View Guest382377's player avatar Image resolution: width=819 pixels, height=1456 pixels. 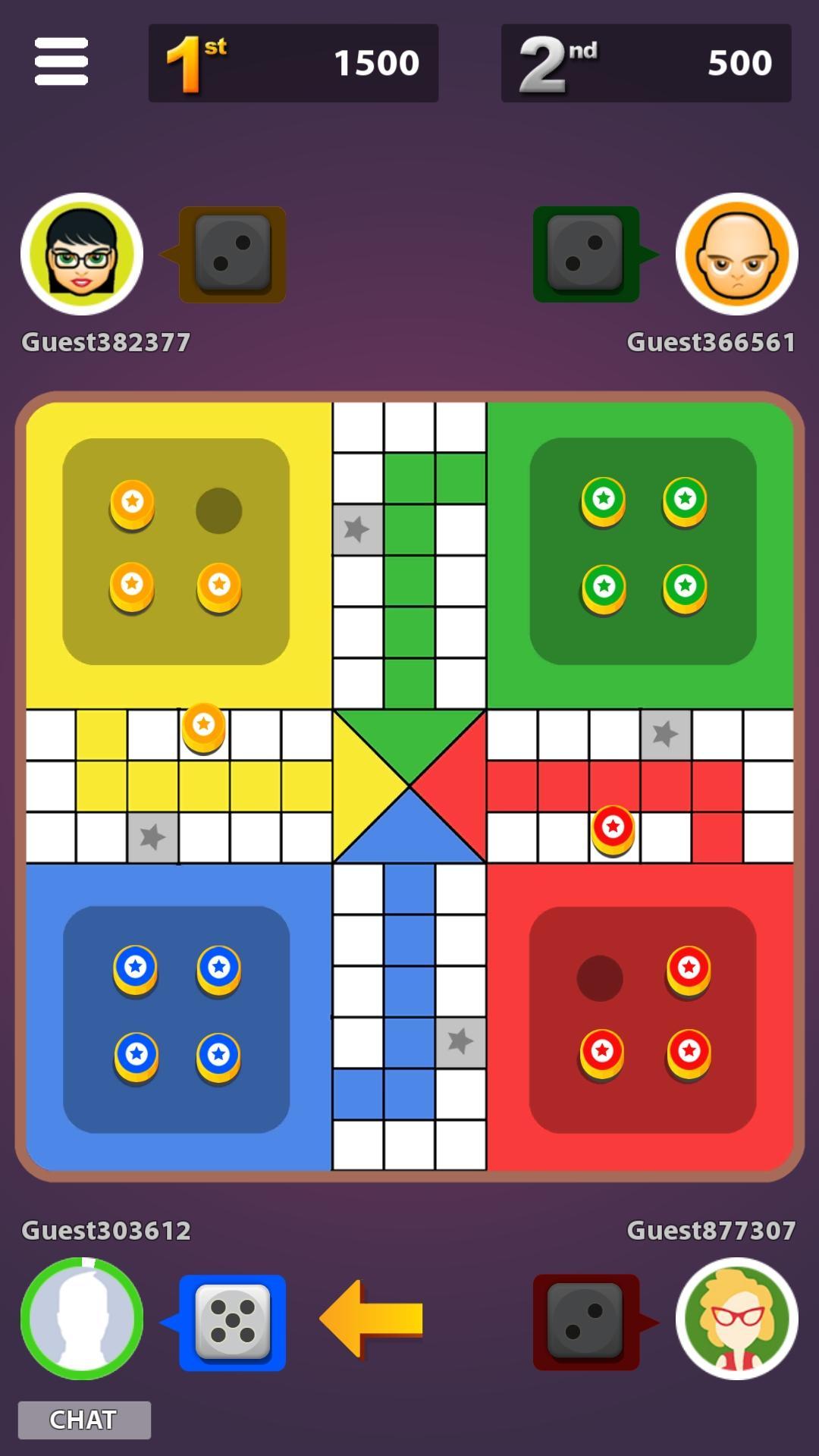tap(82, 254)
